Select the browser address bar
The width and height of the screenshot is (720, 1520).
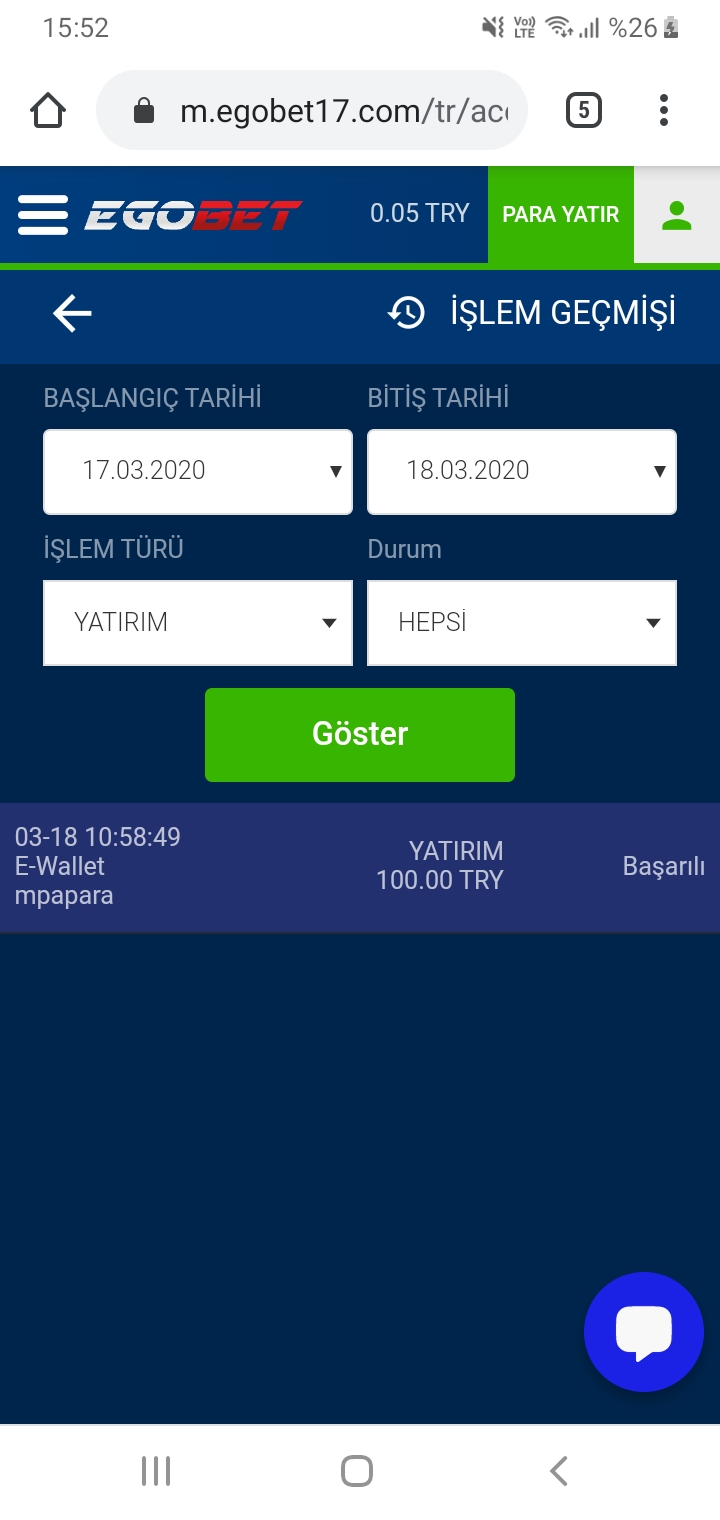tap(312, 110)
